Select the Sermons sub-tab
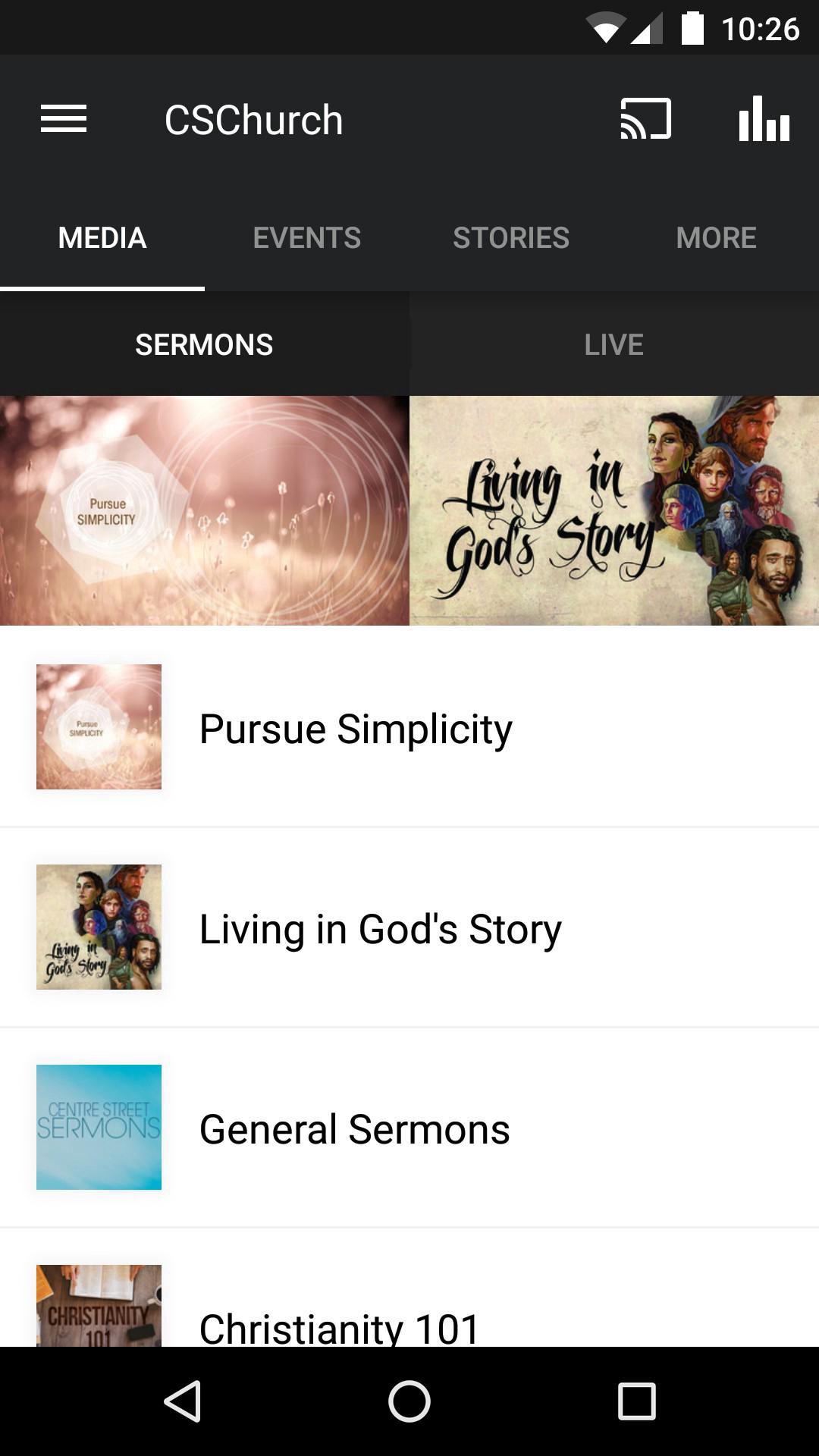 point(204,345)
